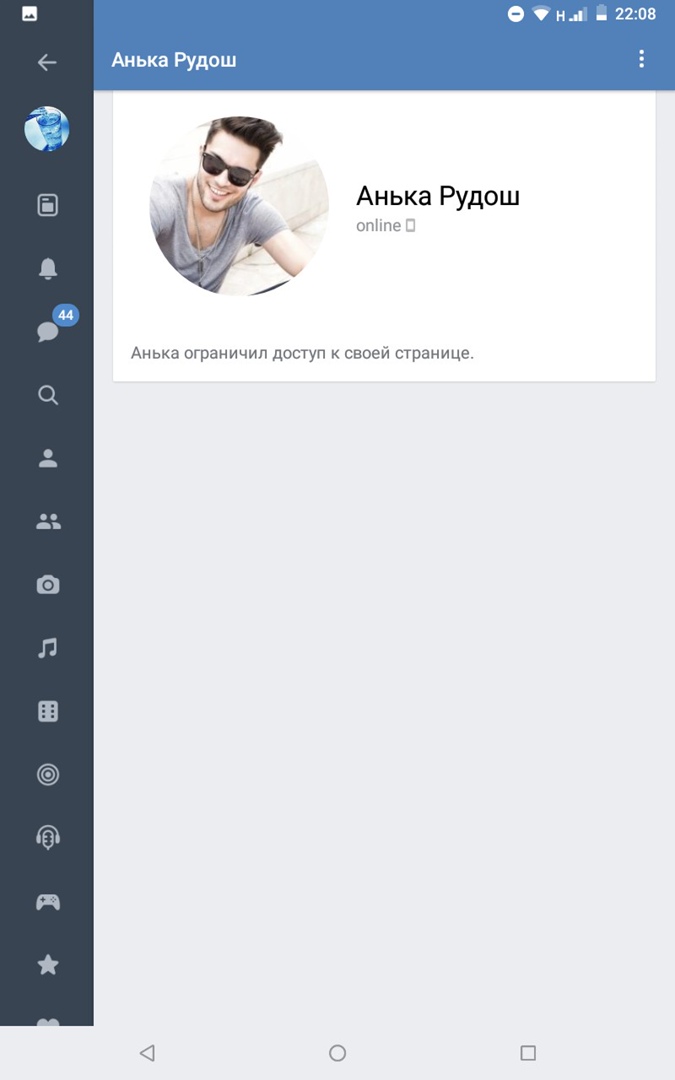
Task: Go to the friends section
Action: tap(47, 458)
